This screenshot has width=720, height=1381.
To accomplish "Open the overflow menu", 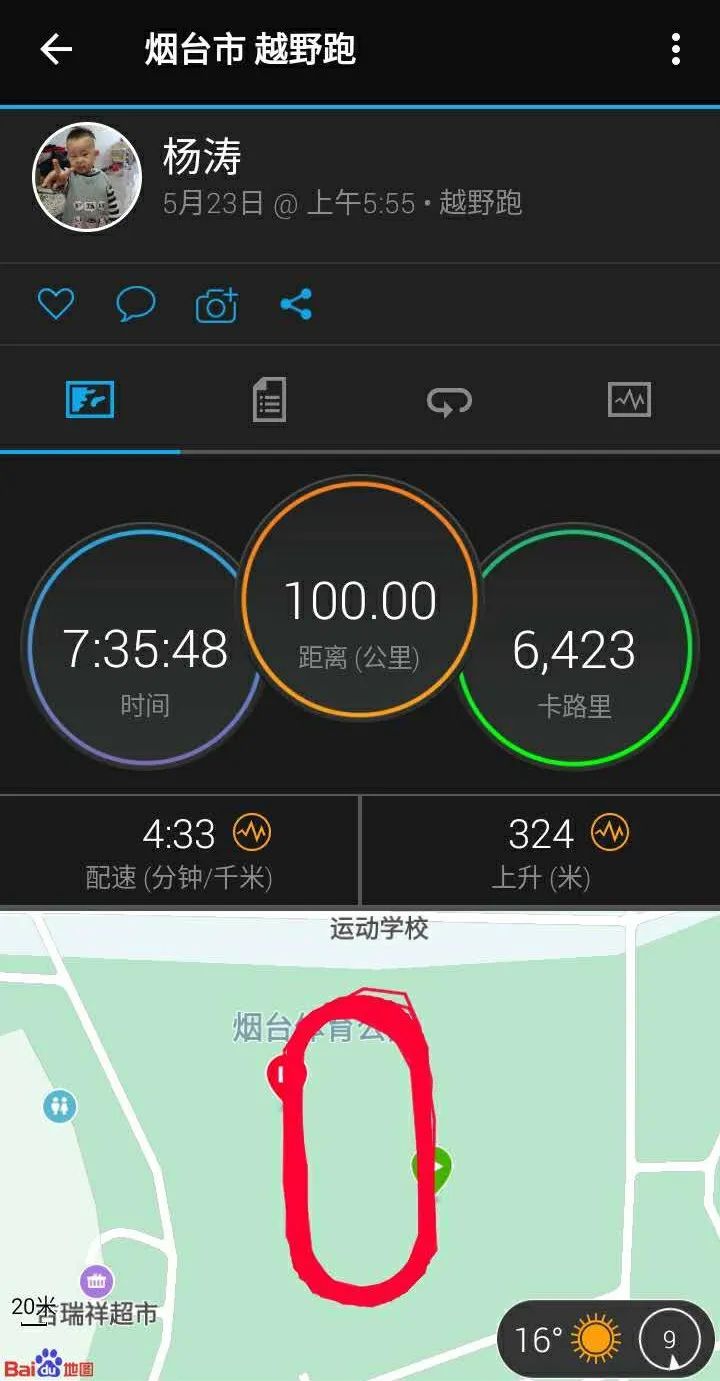I will (676, 49).
